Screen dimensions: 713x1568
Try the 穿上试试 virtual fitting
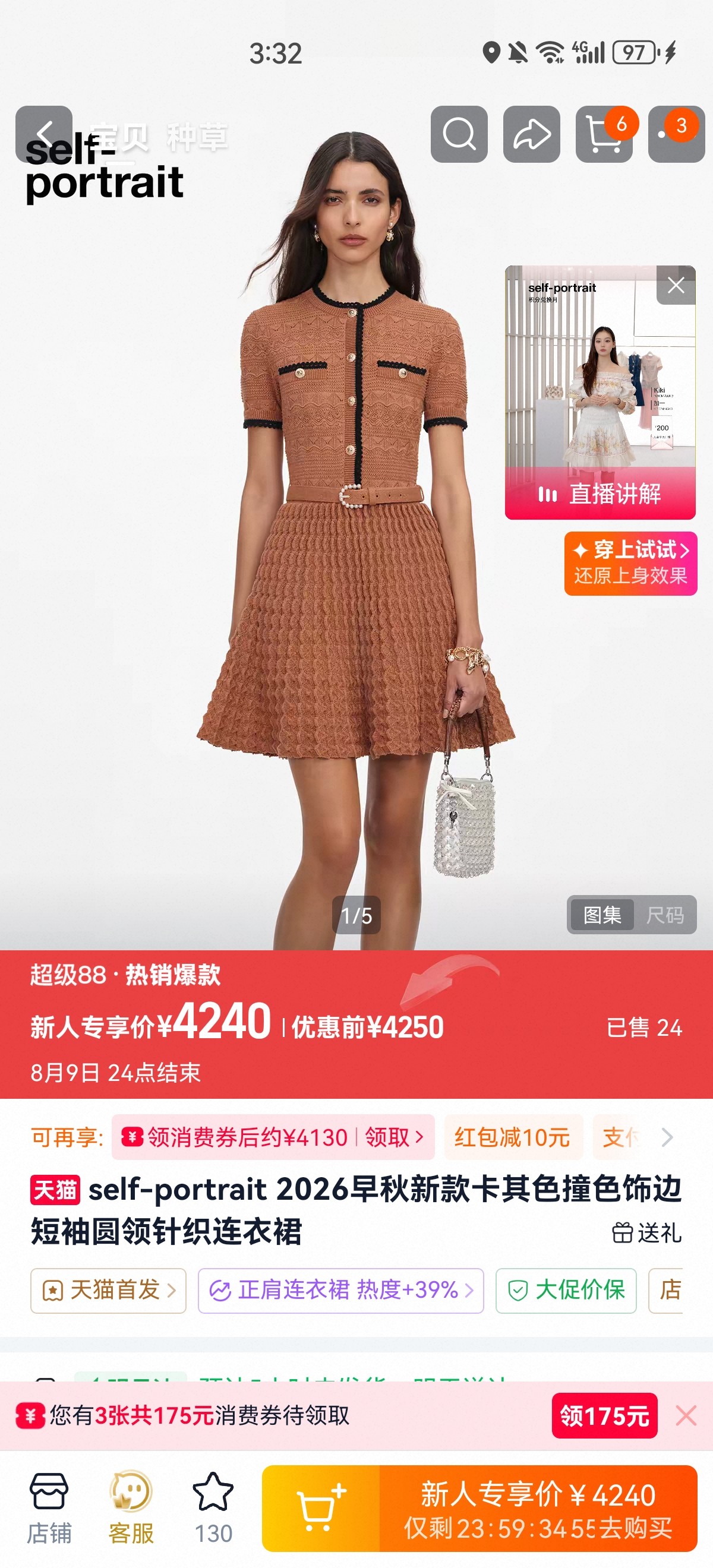pos(631,563)
